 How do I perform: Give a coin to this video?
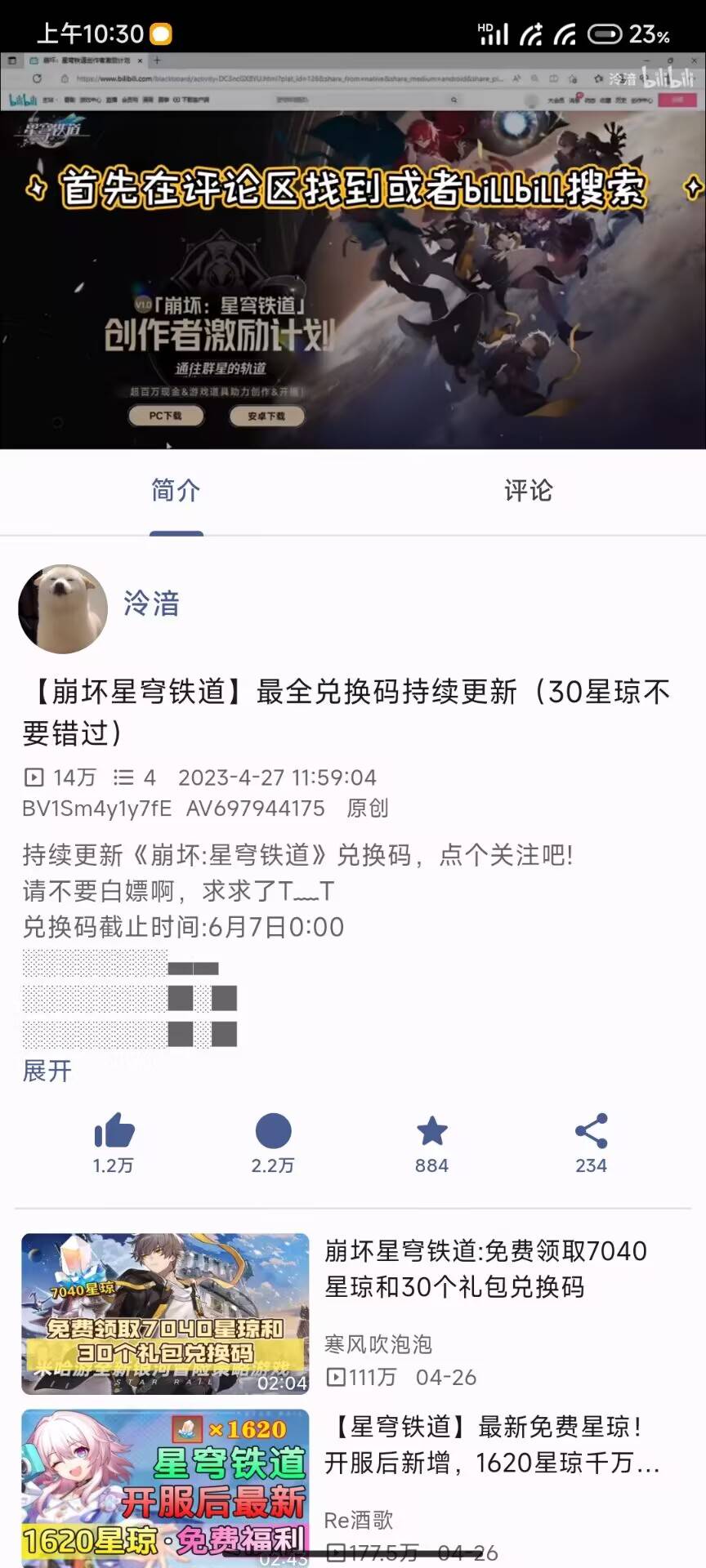[x=273, y=1132]
